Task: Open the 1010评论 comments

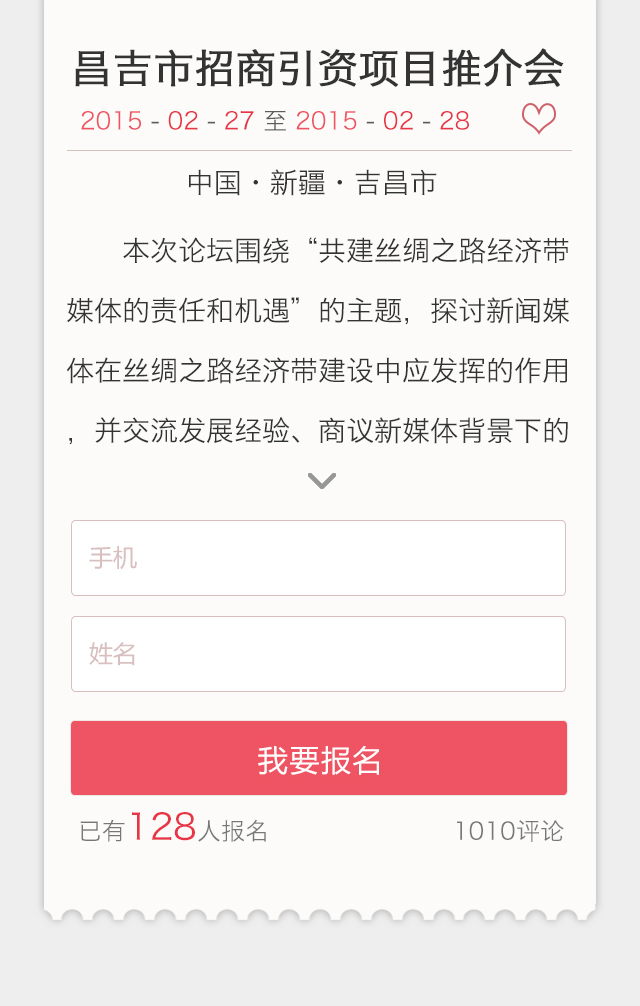Action: point(509,831)
